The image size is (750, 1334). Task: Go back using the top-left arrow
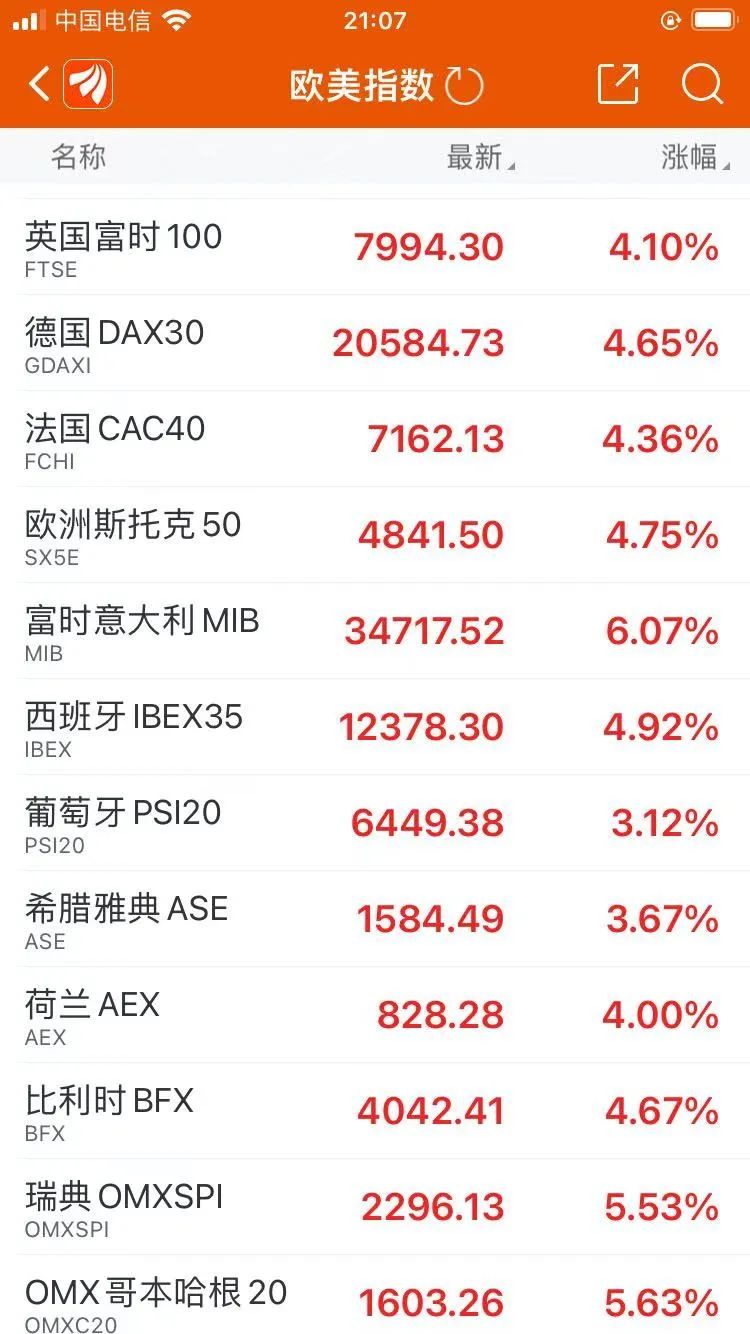click(x=38, y=85)
